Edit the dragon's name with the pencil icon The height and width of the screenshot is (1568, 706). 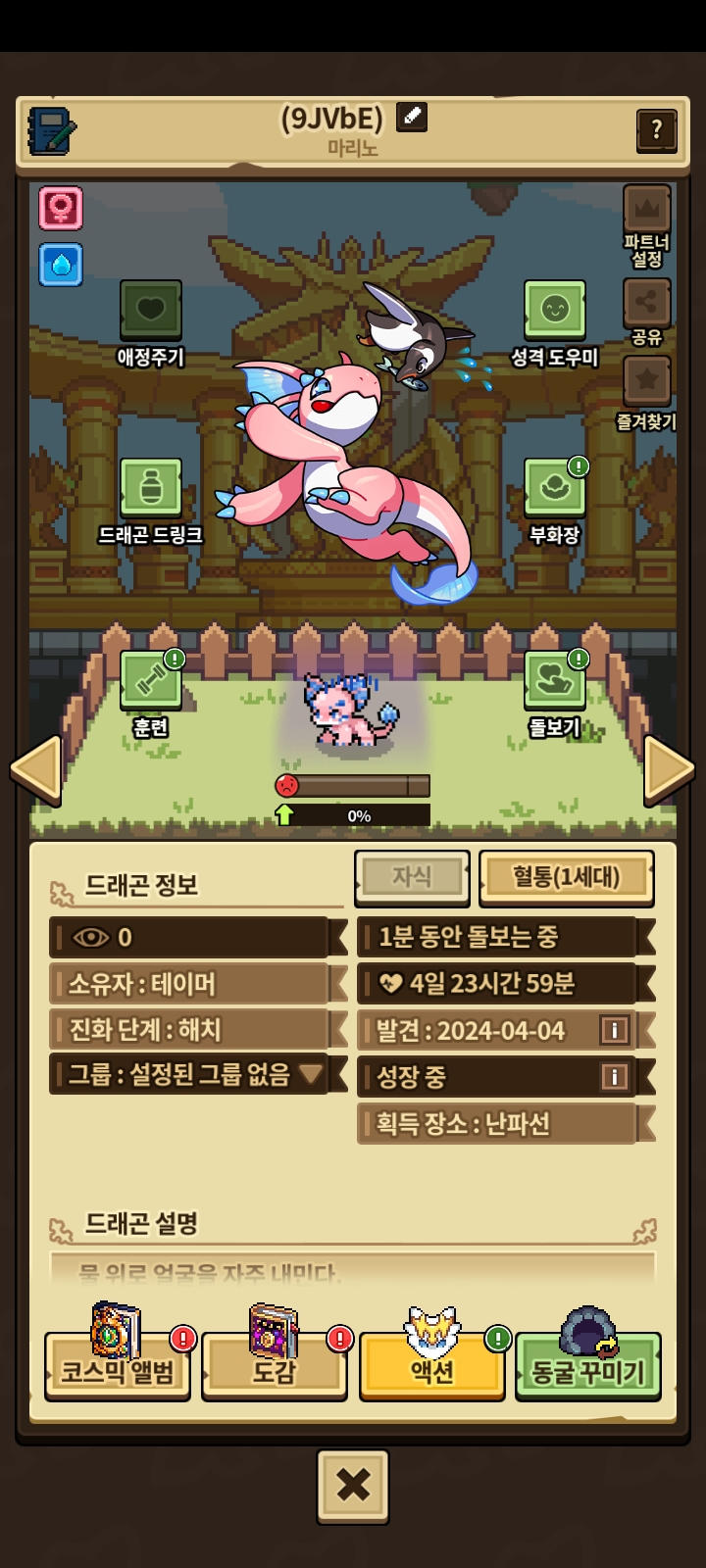tap(412, 117)
